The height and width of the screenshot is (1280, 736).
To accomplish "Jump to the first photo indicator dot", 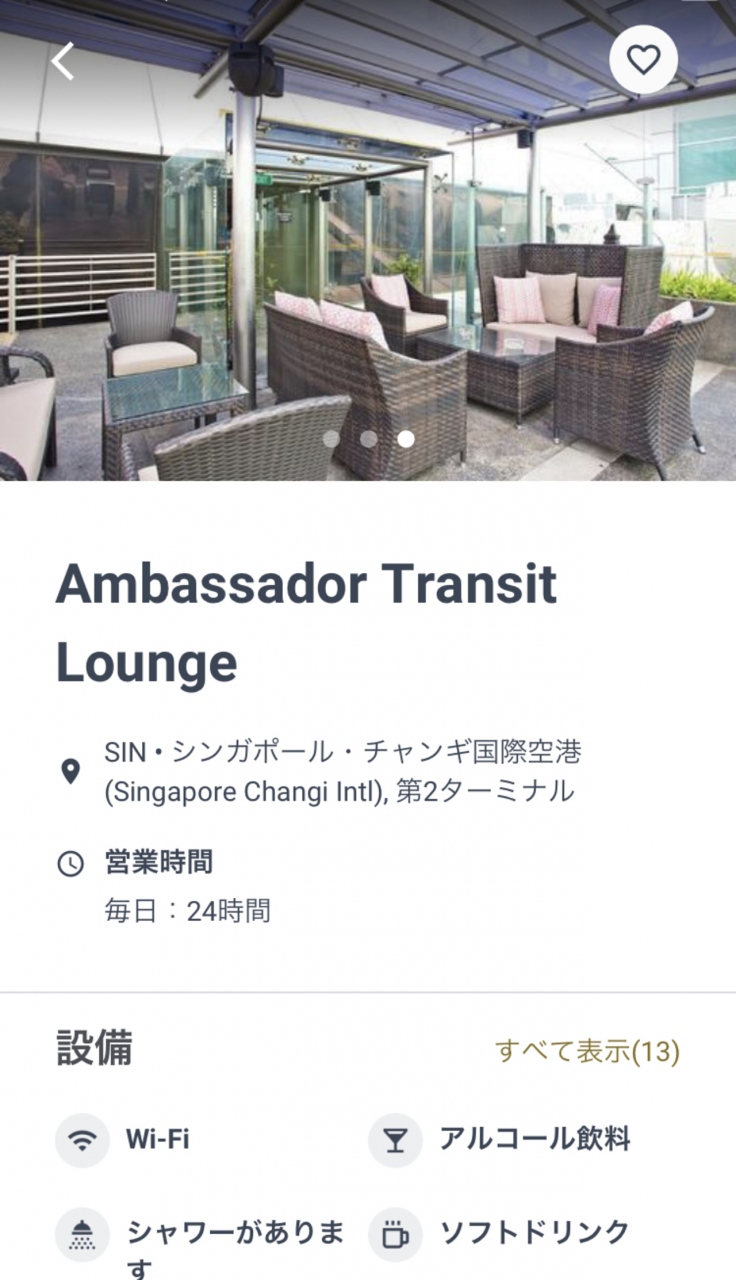I will pos(331,438).
